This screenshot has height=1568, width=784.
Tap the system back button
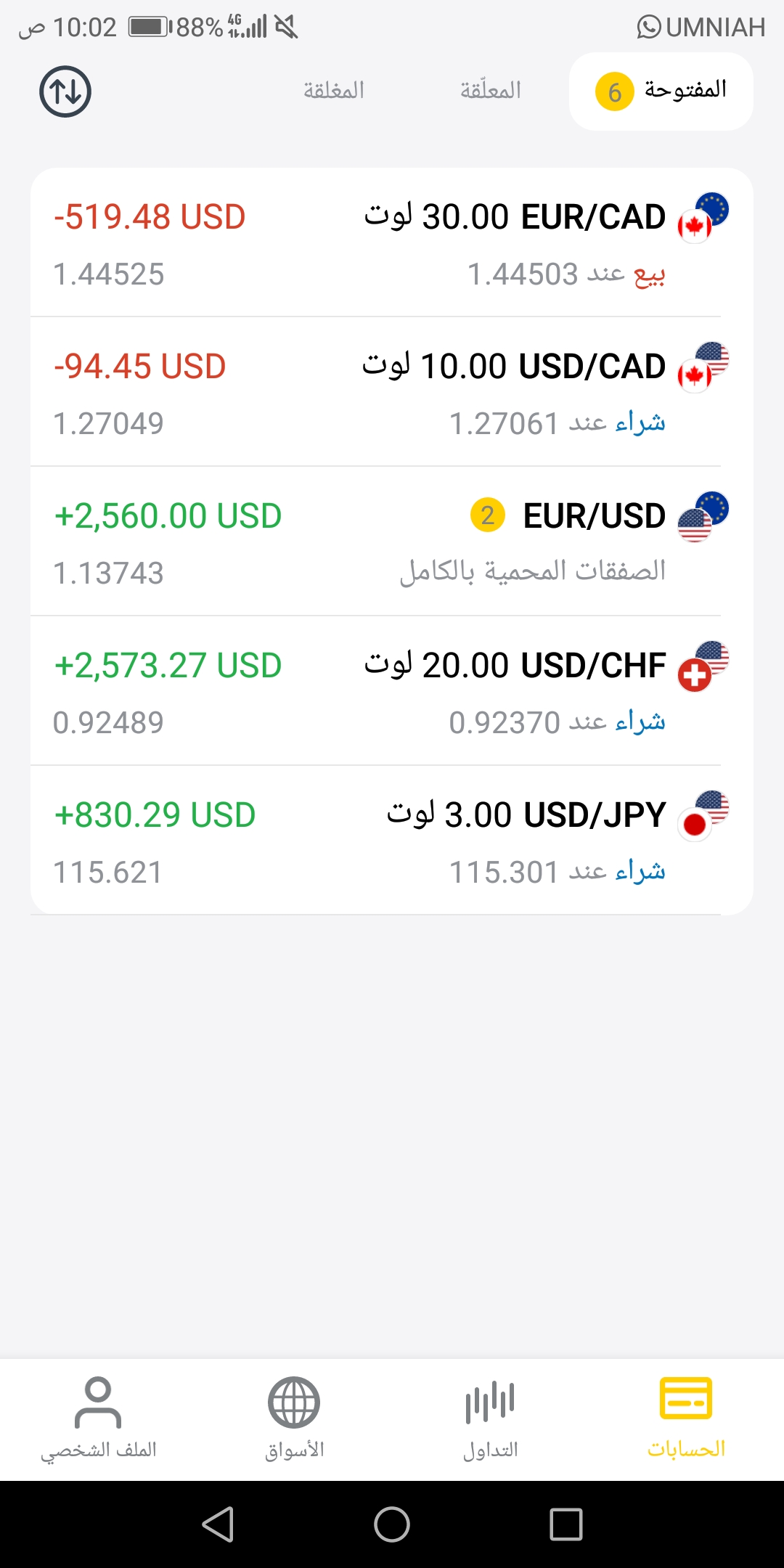tap(218, 1524)
